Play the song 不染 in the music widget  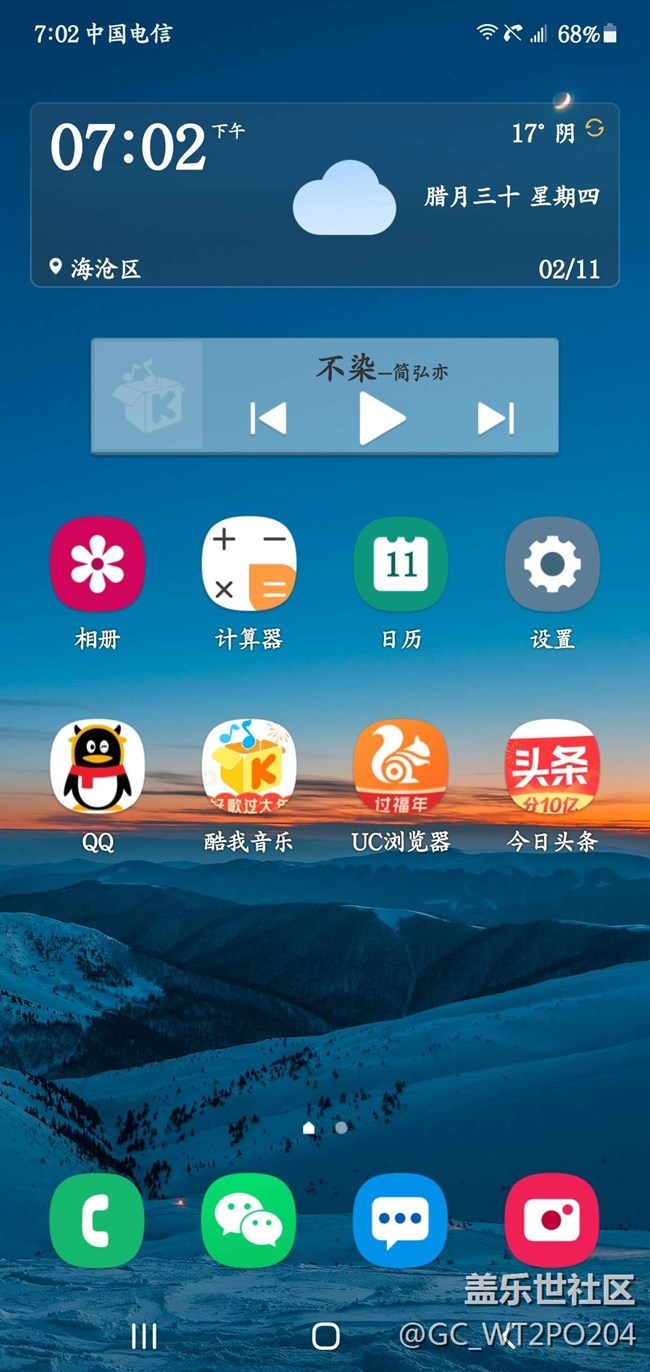coord(382,418)
